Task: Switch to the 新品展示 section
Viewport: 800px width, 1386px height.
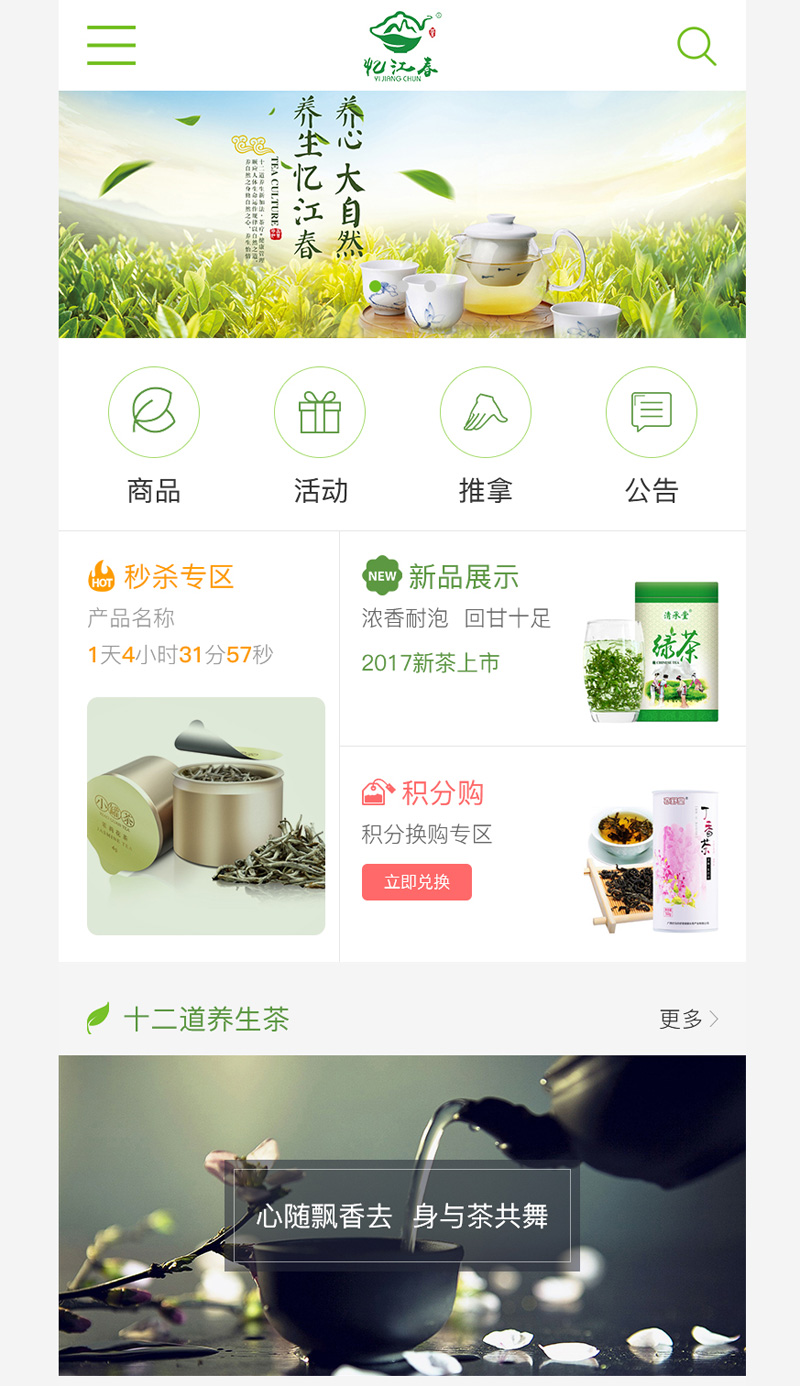Action: click(x=465, y=577)
